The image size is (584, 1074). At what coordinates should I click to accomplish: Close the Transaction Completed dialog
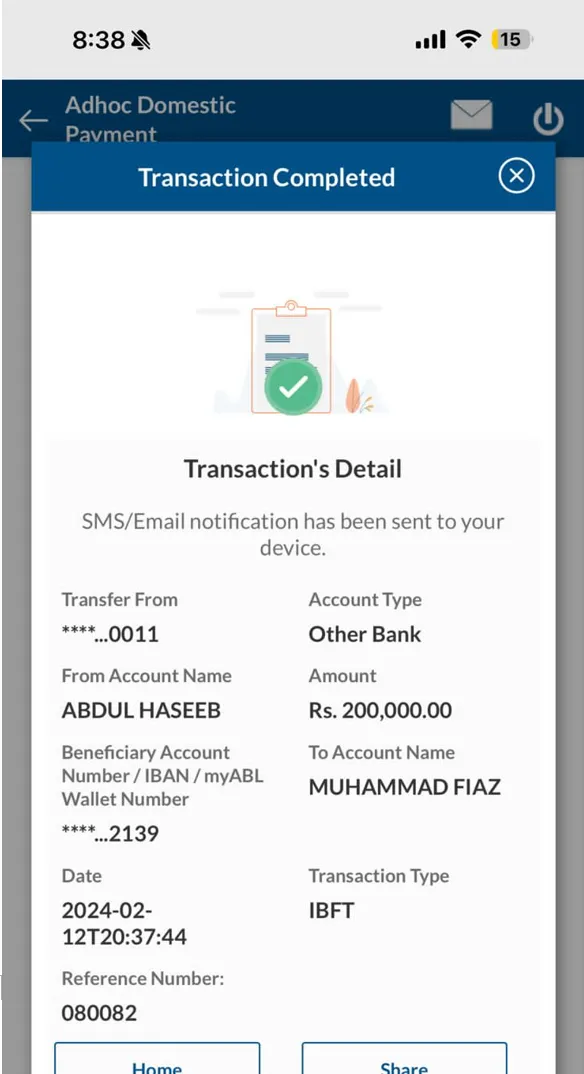[x=516, y=176]
